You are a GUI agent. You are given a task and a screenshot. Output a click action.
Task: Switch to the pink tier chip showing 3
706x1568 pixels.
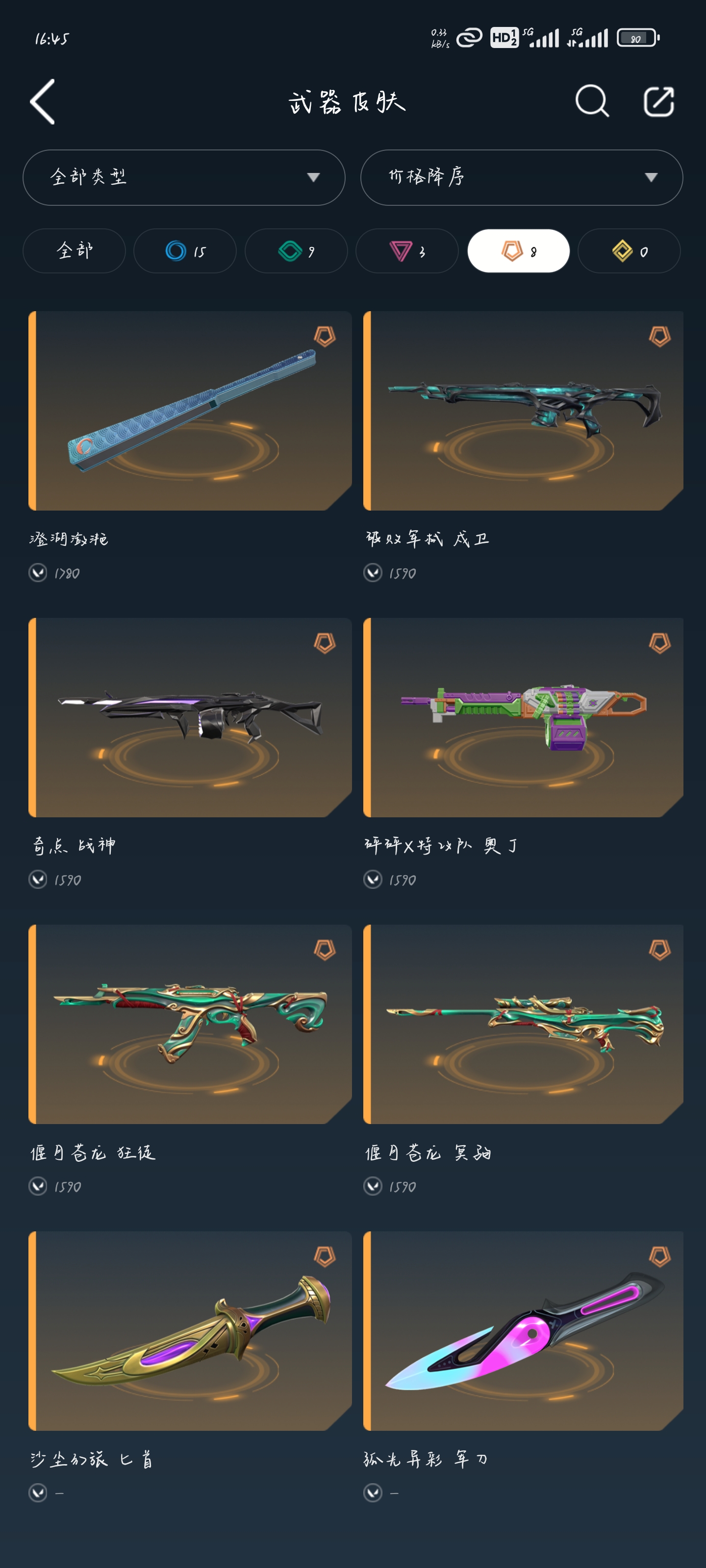tap(407, 251)
